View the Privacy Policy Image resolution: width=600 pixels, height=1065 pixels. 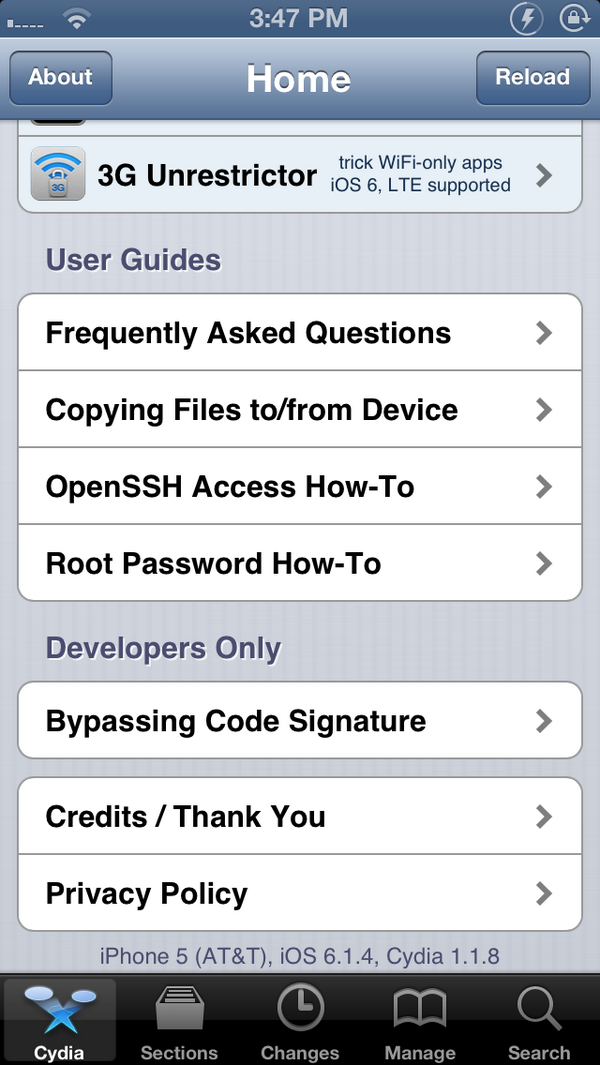(x=300, y=893)
